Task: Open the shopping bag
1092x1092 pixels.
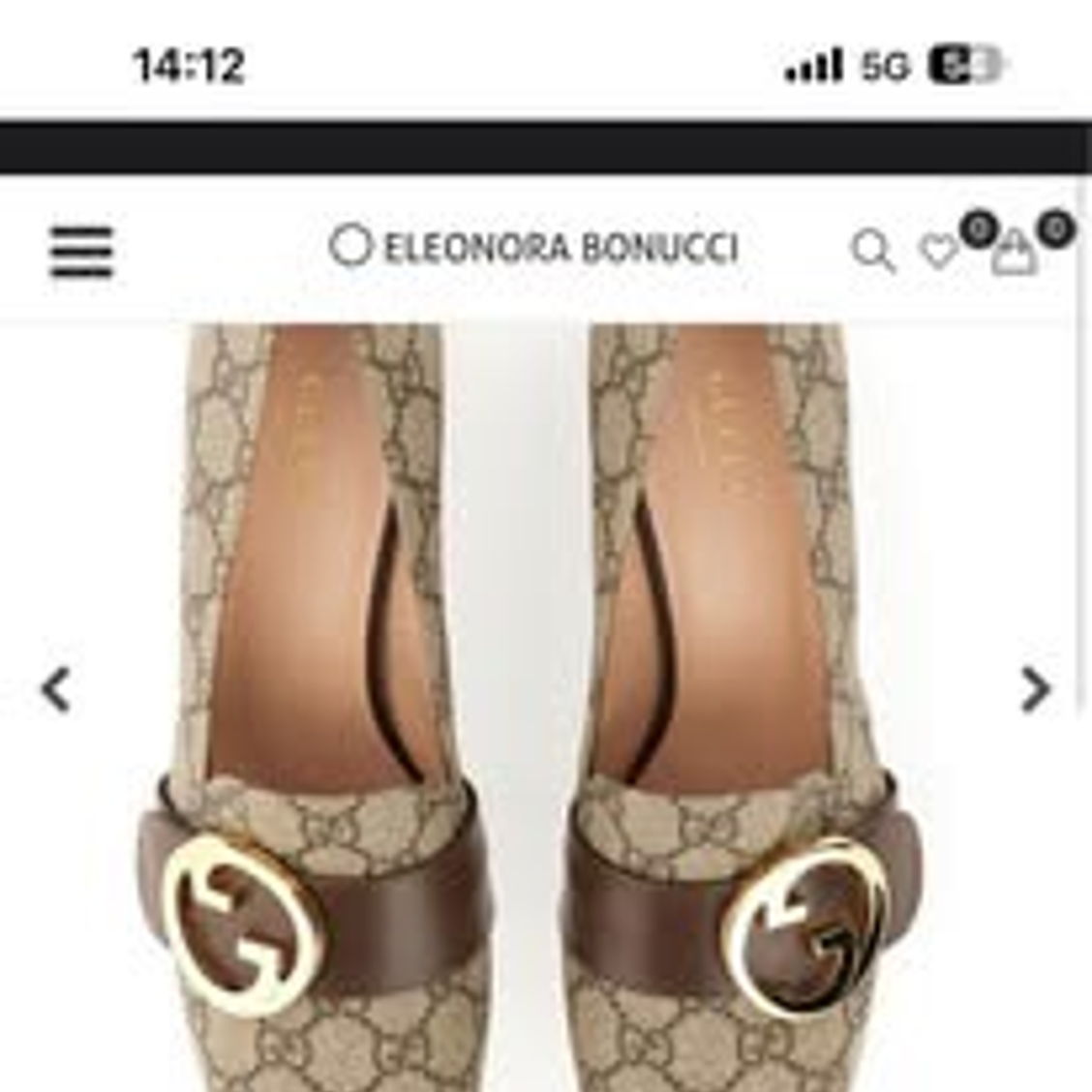Action: [1014, 254]
